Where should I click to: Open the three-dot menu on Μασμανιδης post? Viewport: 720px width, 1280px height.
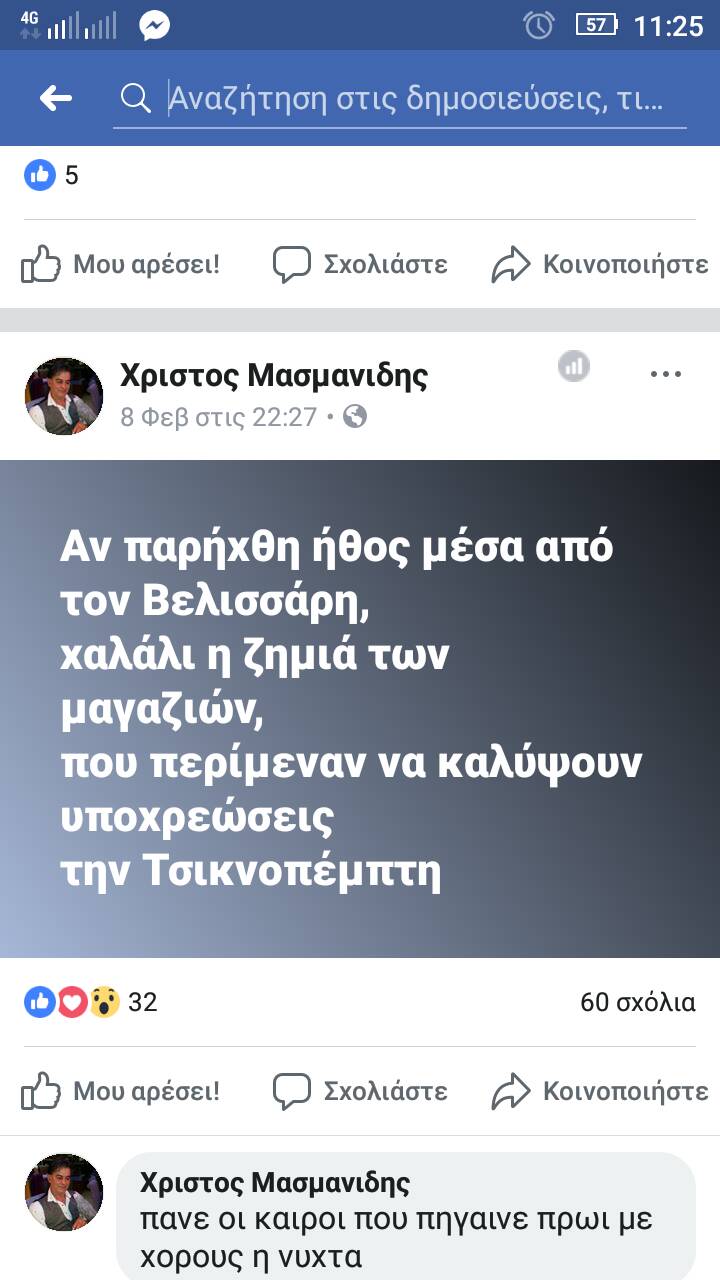tap(665, 374)
